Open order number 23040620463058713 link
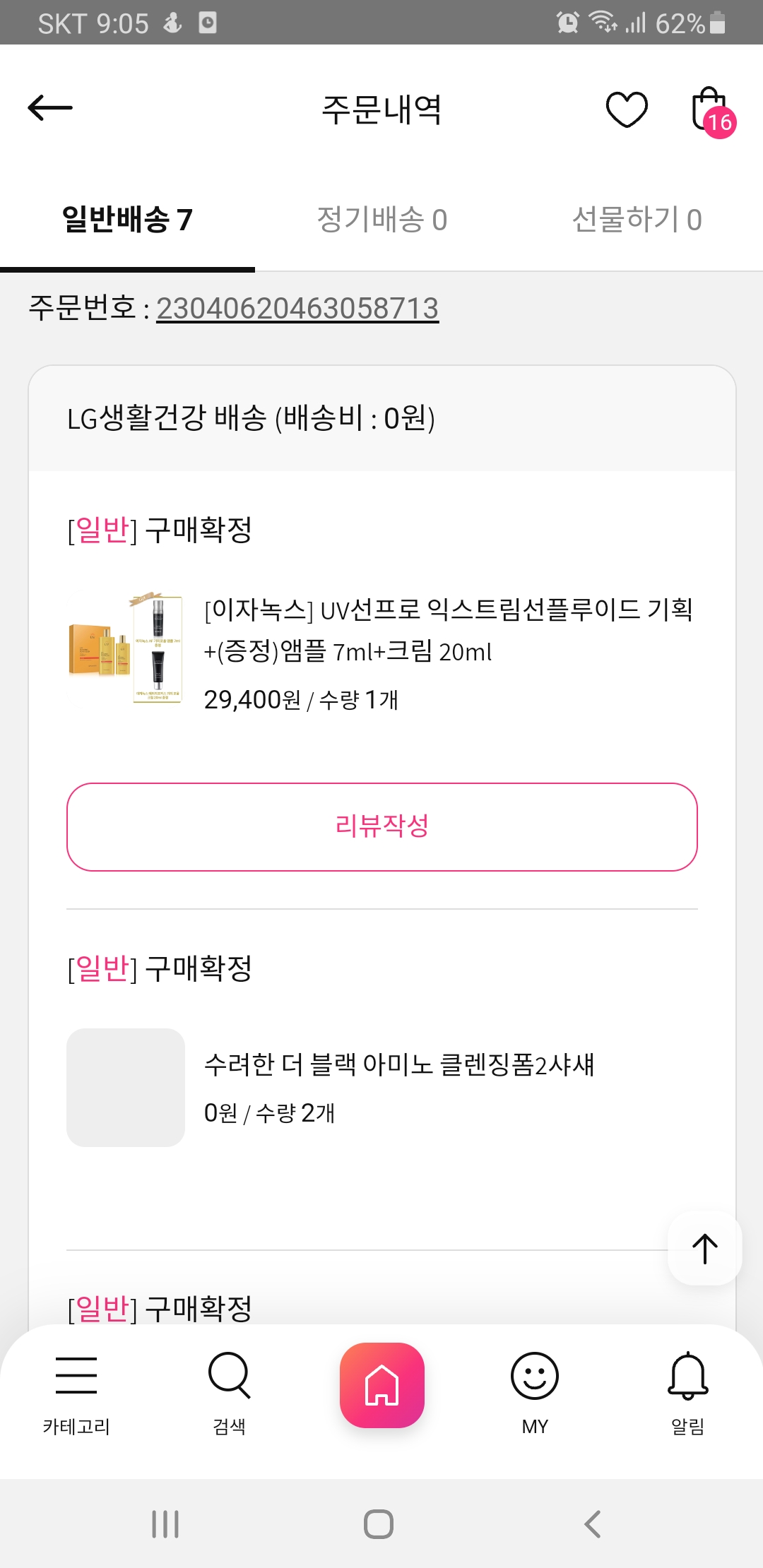 297,309
